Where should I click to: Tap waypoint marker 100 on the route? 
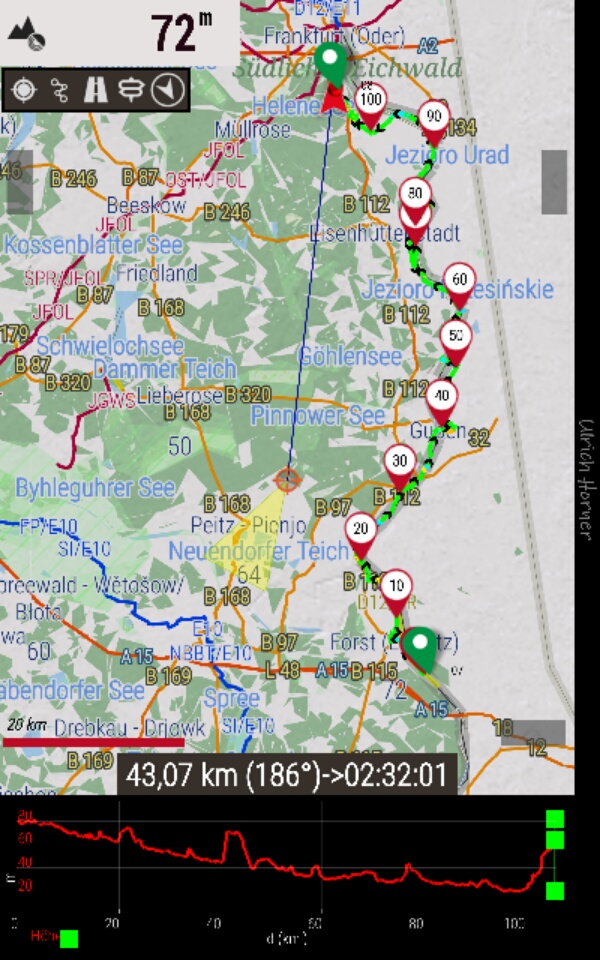pyautogui.click(x=370, y=105)
